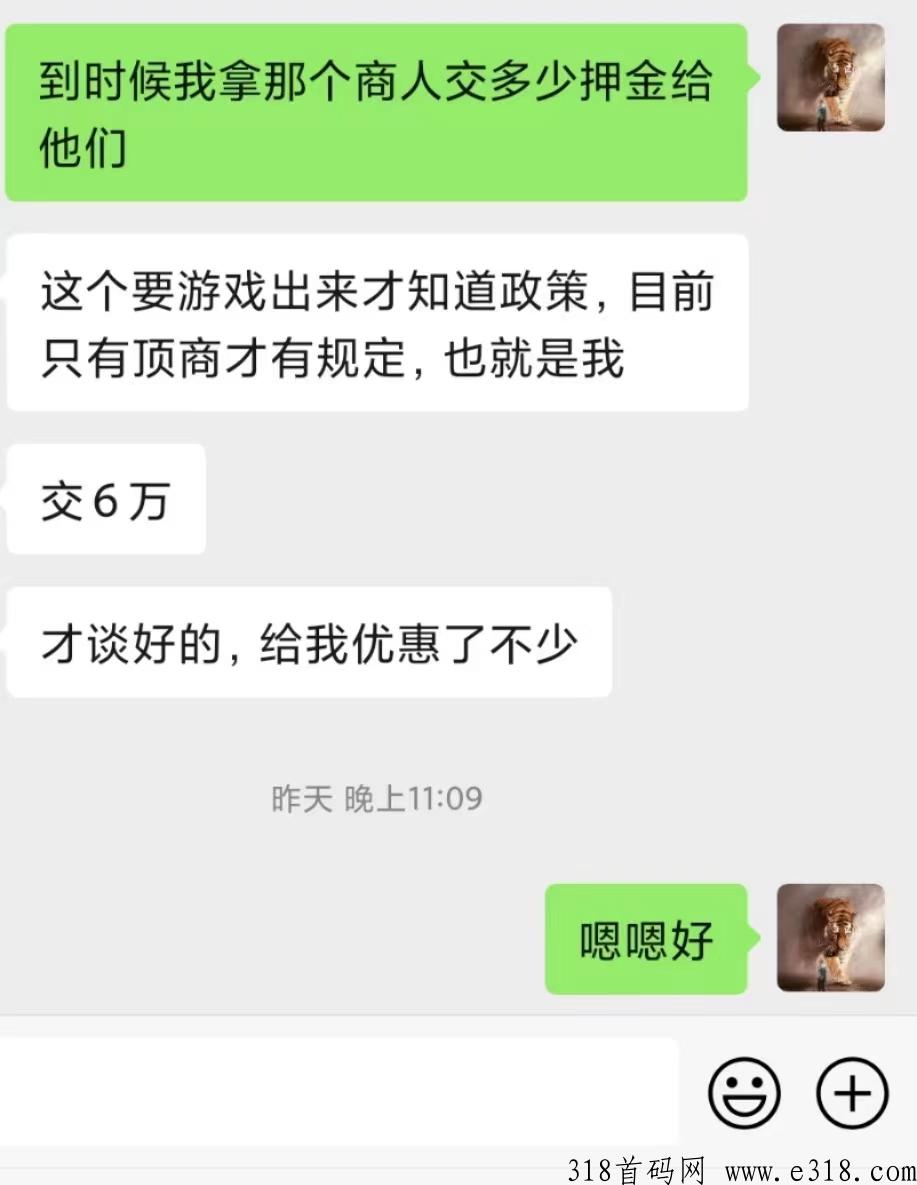
Task: Open sender avatar beside the 押金 question message
Action: [x=830, y=78]
